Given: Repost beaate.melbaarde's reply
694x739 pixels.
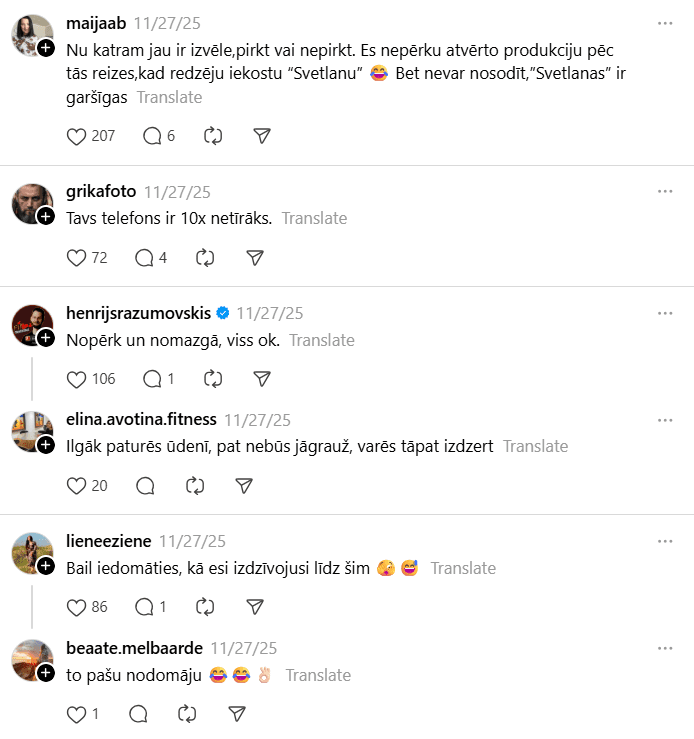Looking at the screenshot, I should [188, 714].
